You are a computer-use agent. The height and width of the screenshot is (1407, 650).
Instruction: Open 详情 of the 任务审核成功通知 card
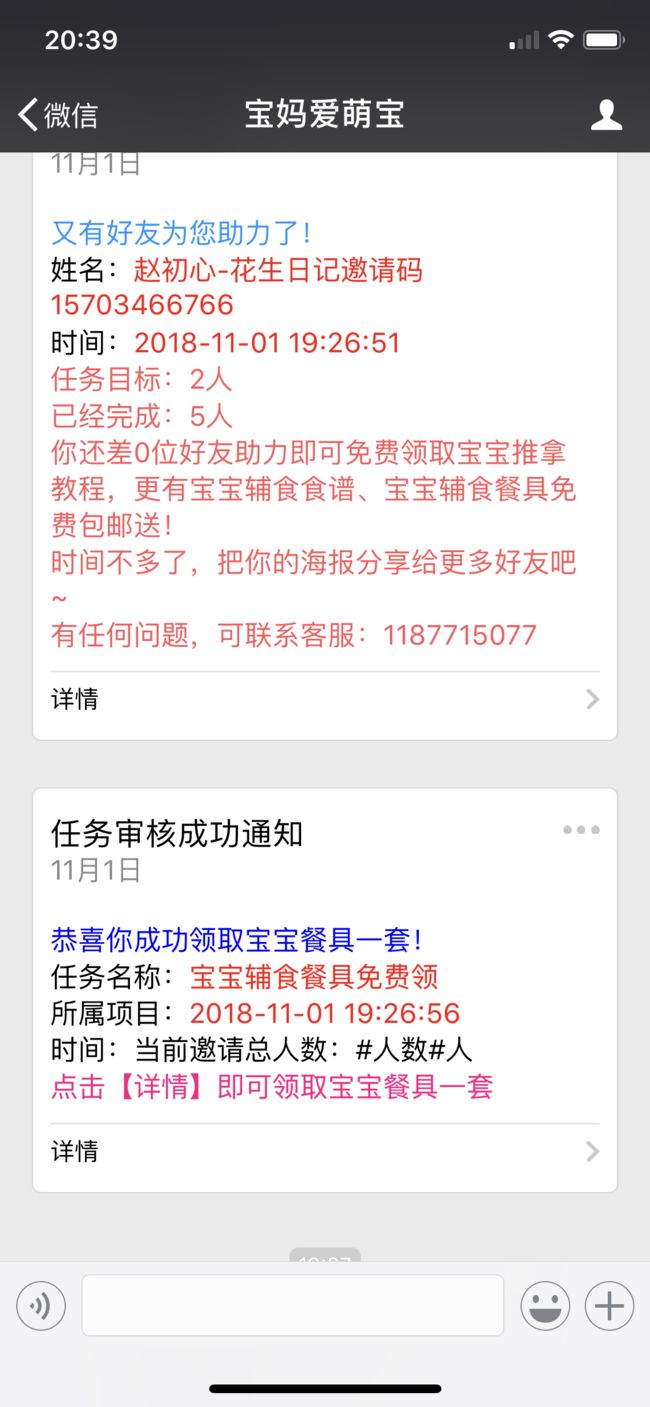325,1152
